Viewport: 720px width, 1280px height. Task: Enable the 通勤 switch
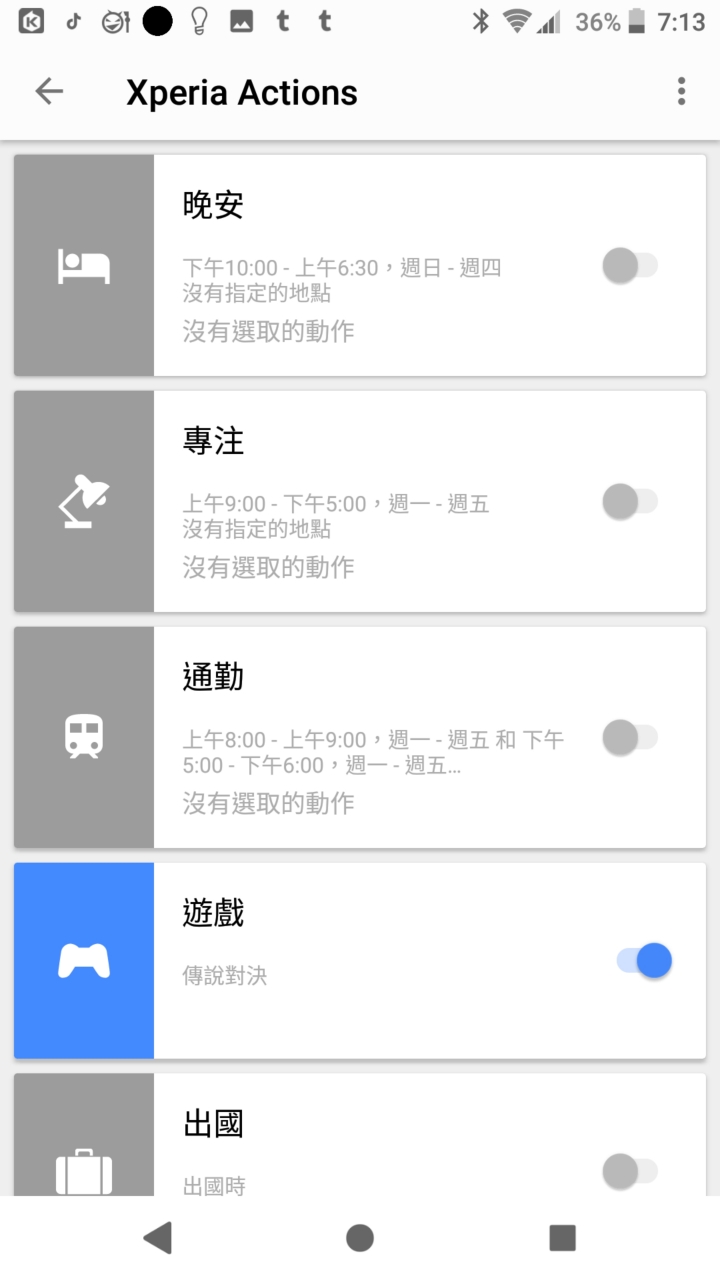point(630,738)
